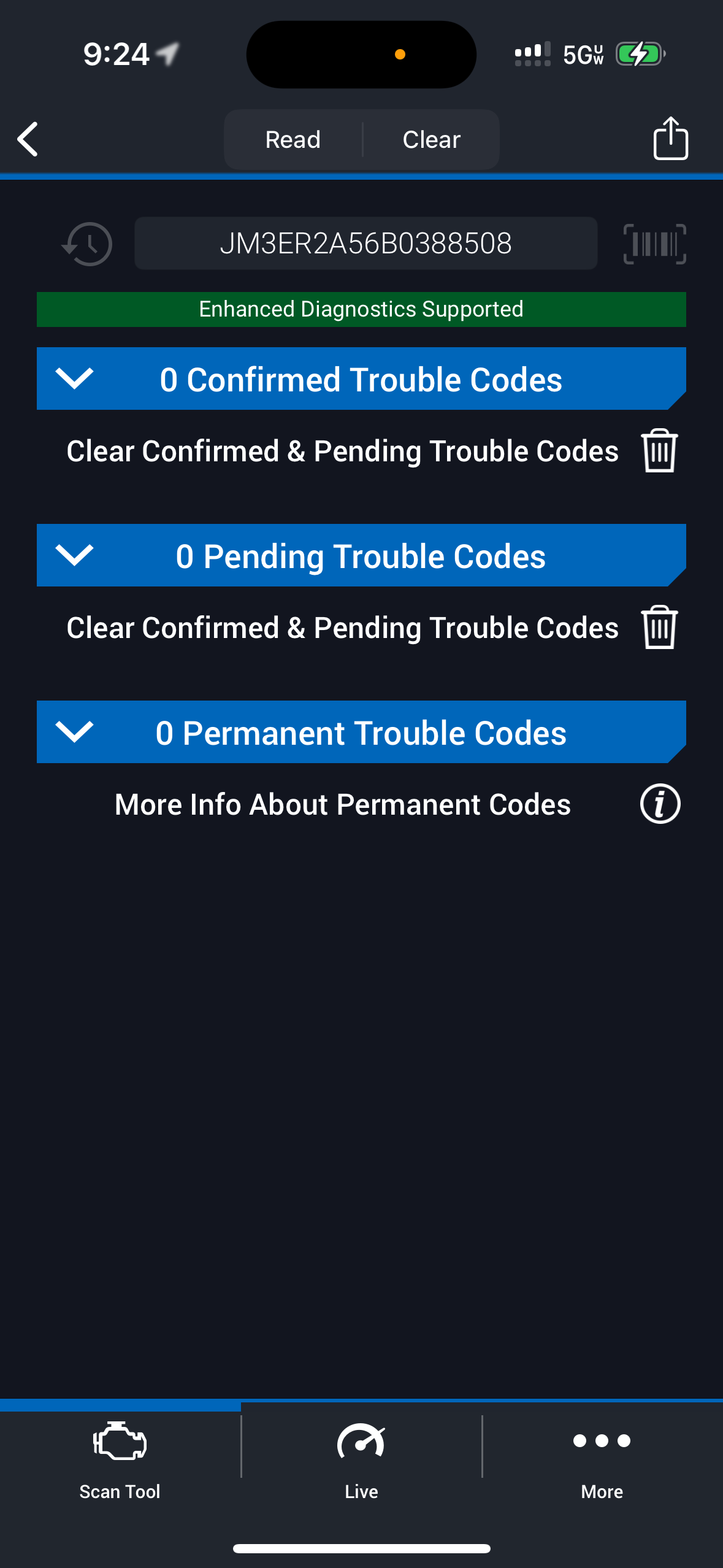Select the Clear segment
This screenshot has width=723, height=1568.
click(431, 140)
